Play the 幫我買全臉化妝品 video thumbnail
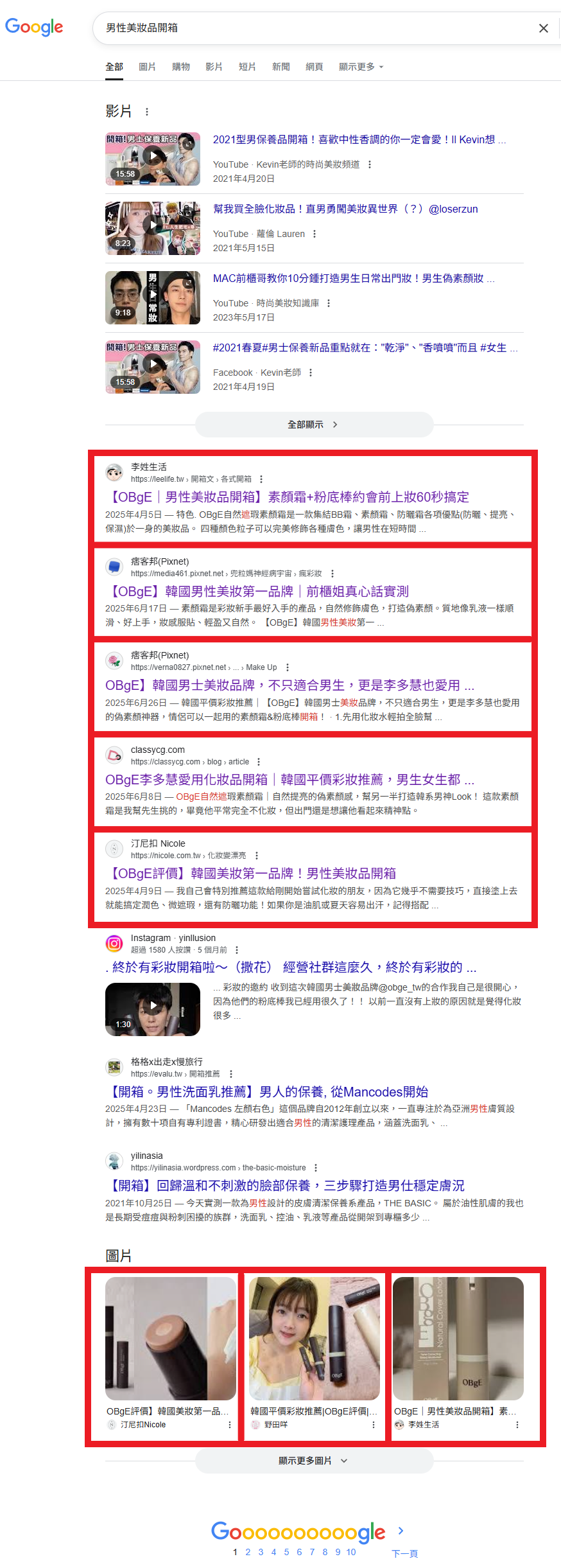Image resolution: width=561 pixels, height=1568 pixels. [x=153, y=229]
